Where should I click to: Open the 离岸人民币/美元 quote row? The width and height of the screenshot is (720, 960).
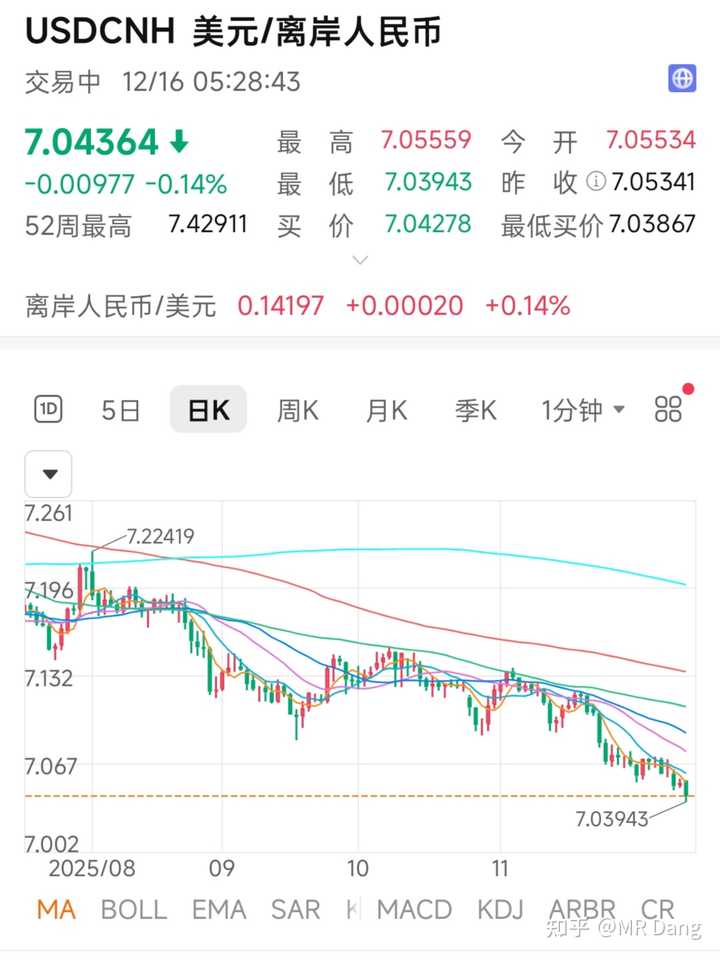297,305
